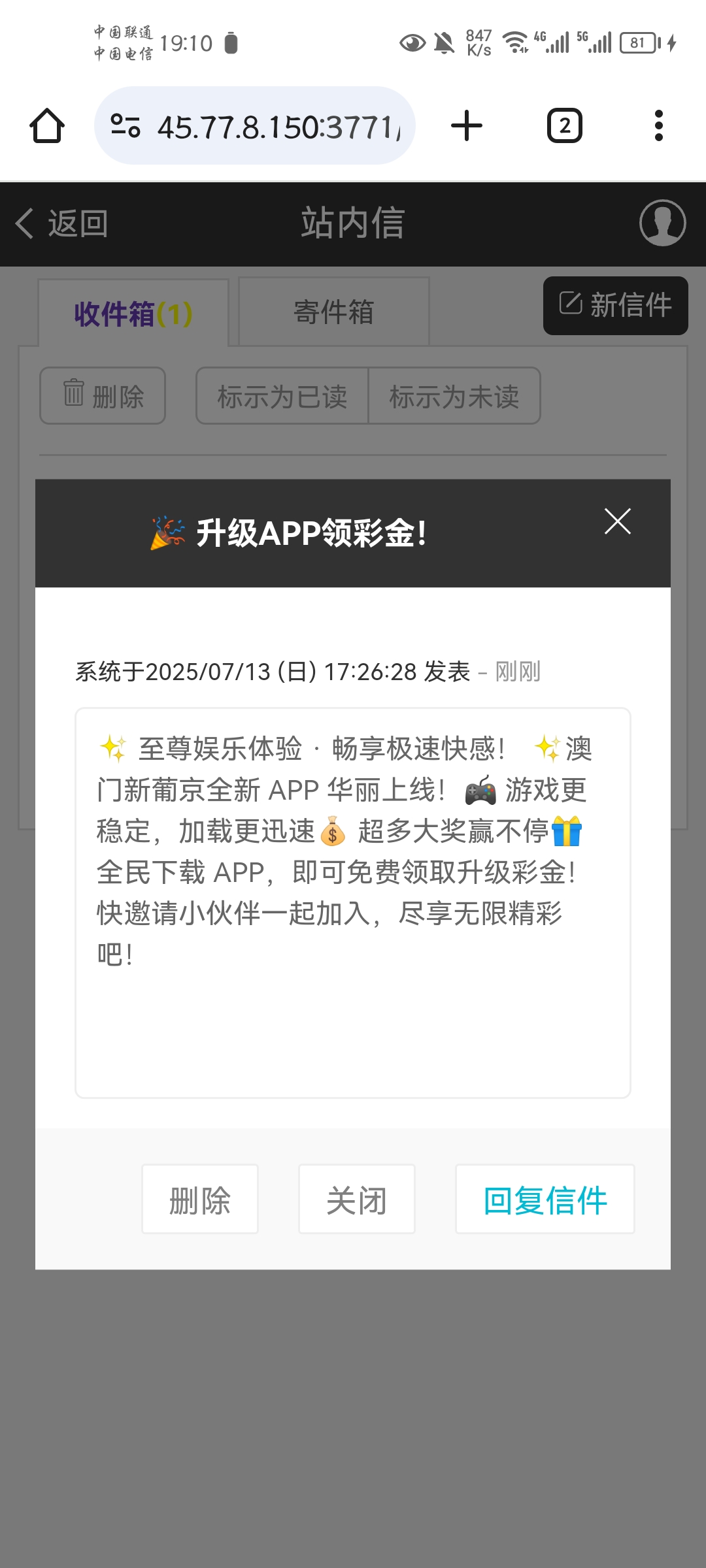Tap 标示为未读 button
Screen dimensions: 706x1568
pos(454,396)
